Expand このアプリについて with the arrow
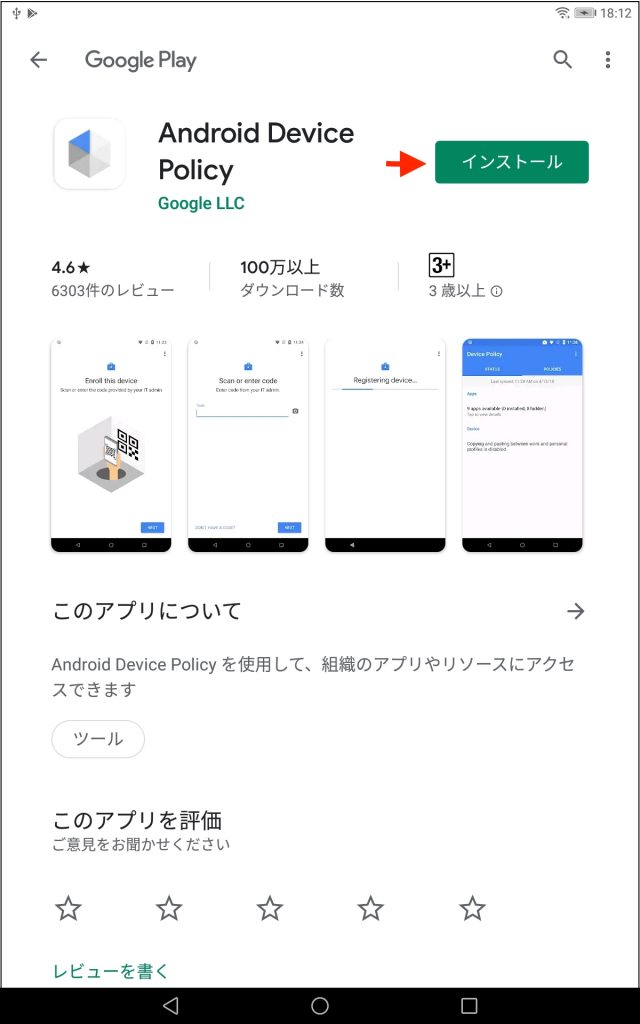The image size is (640, 1024). [575, 611]
